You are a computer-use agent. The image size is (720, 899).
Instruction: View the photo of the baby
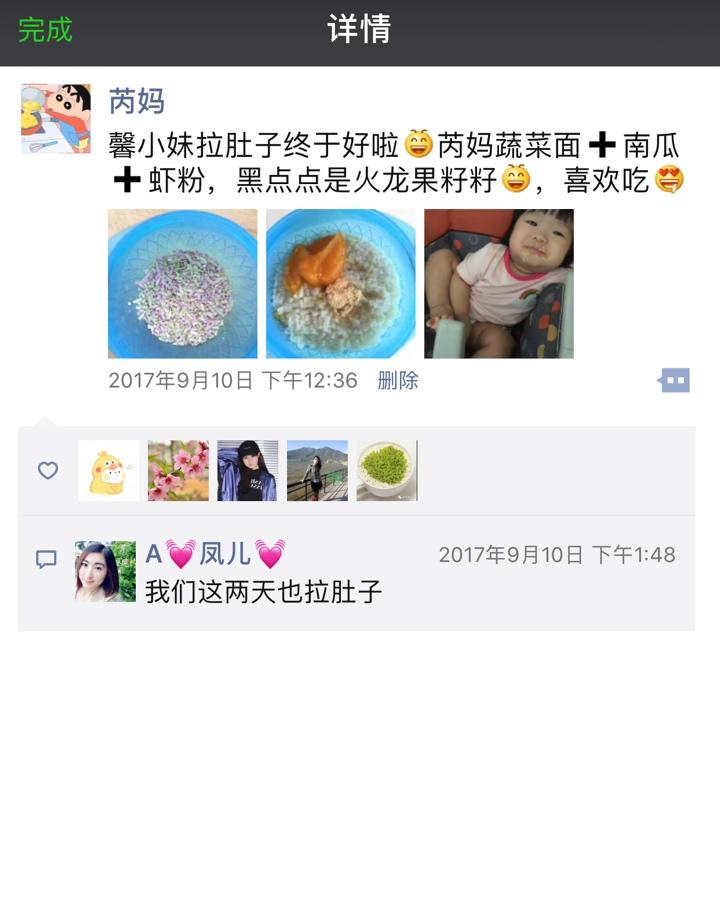(499, 284)
